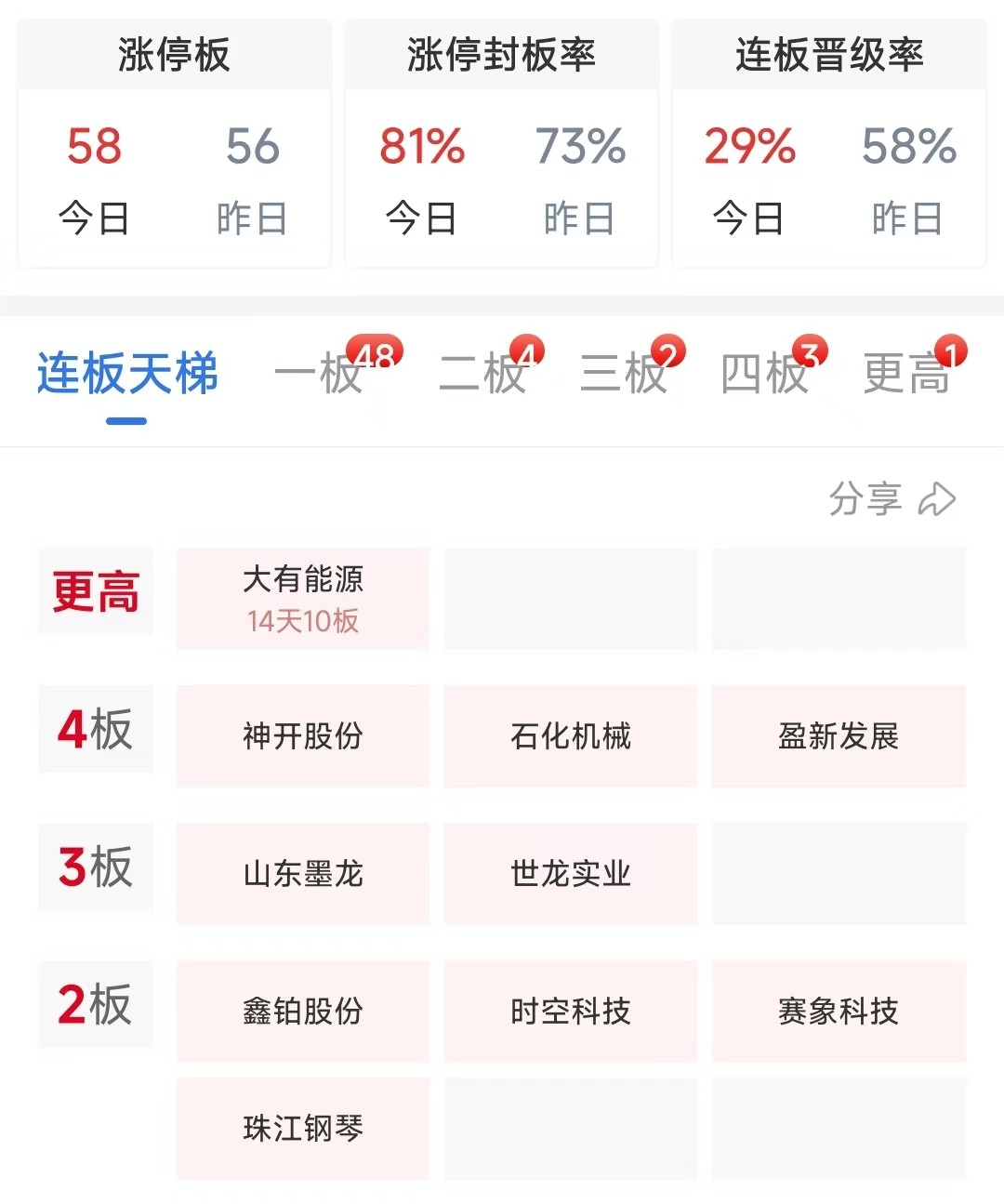1004x1204 pixels.
Task: Go to the 更高 tab
Action: click(907, 374)
